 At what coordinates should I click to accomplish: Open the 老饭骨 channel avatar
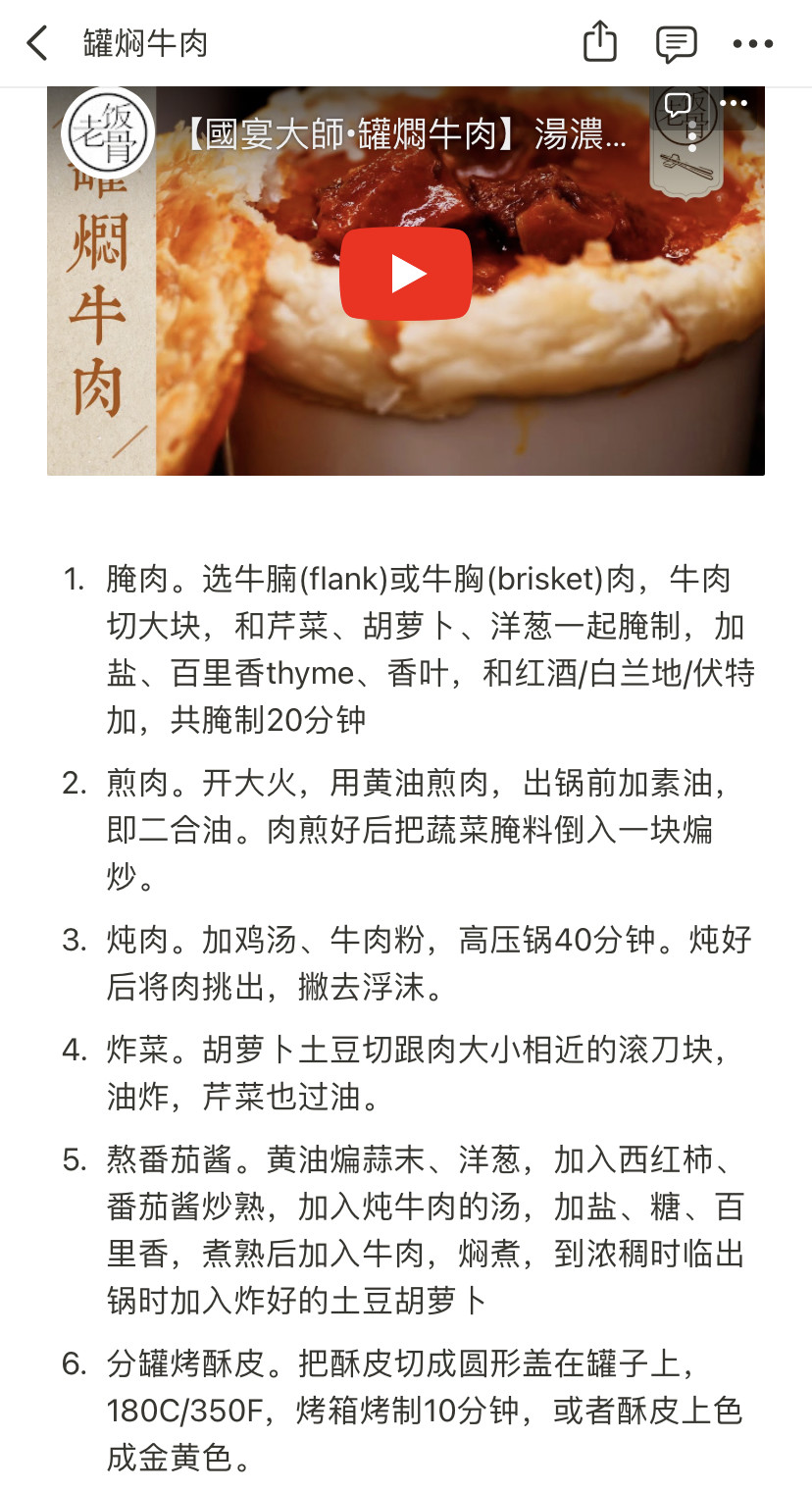(x=106, y=135)
